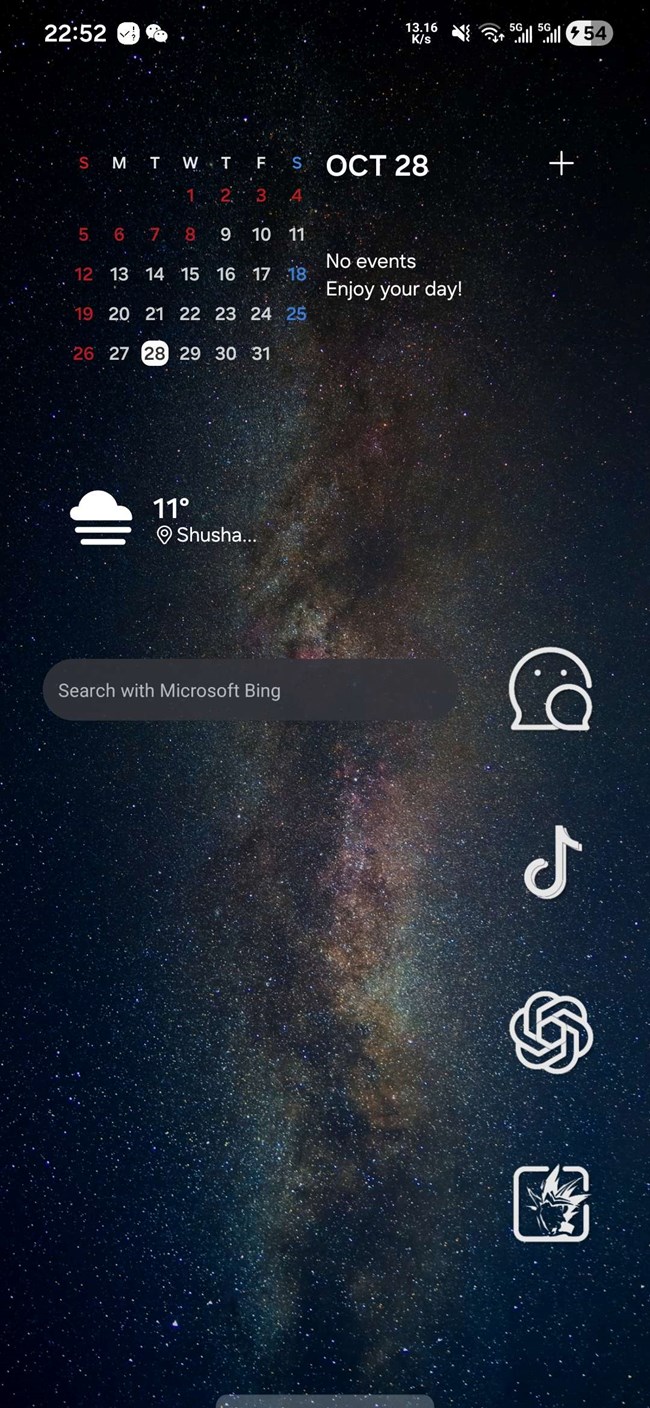This screenshot has width=650, height=1408.
Task: Open today's date 28 in calendar
Action: point(154,353)
